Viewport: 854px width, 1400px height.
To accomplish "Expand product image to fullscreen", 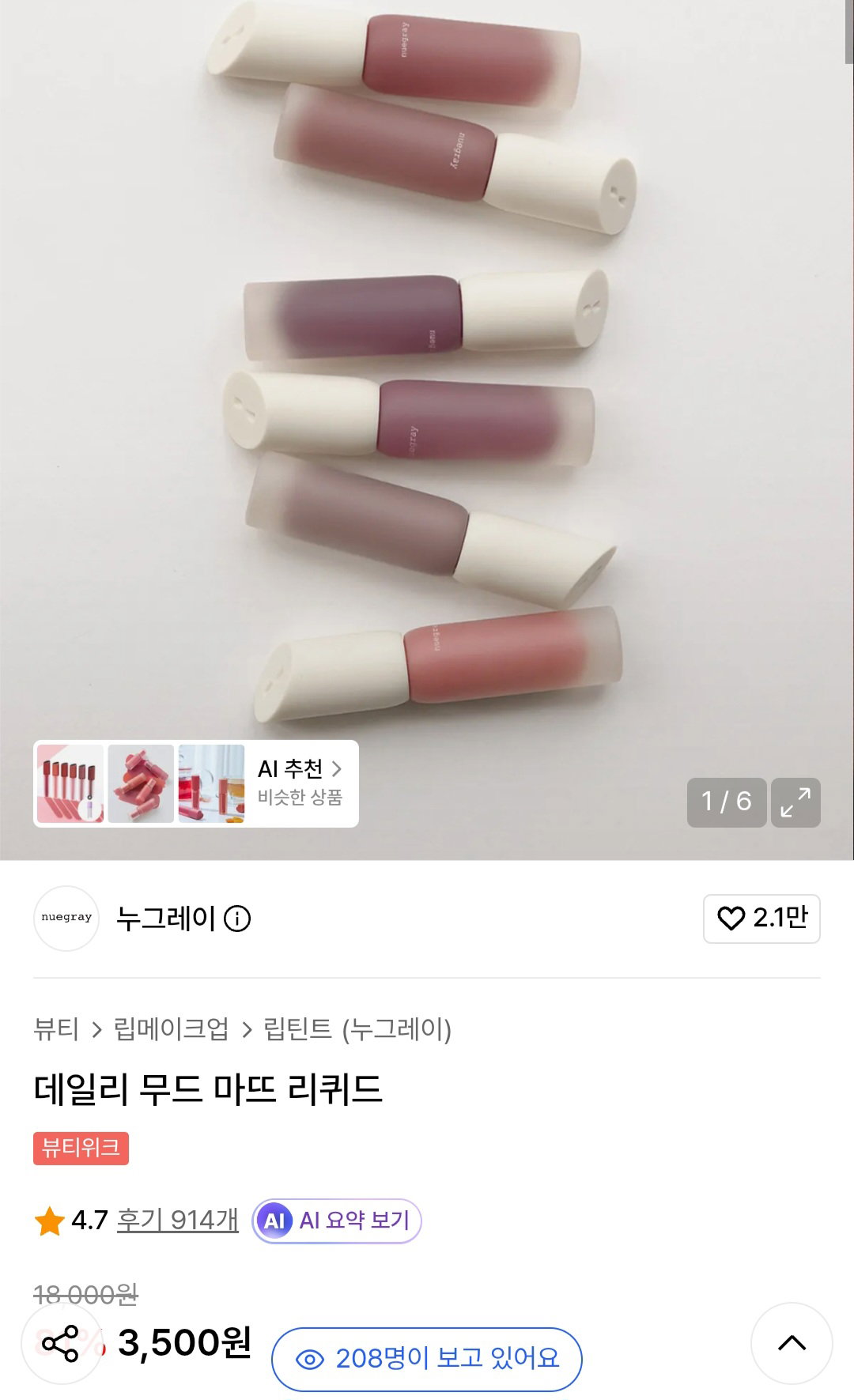I will (795, 802).
